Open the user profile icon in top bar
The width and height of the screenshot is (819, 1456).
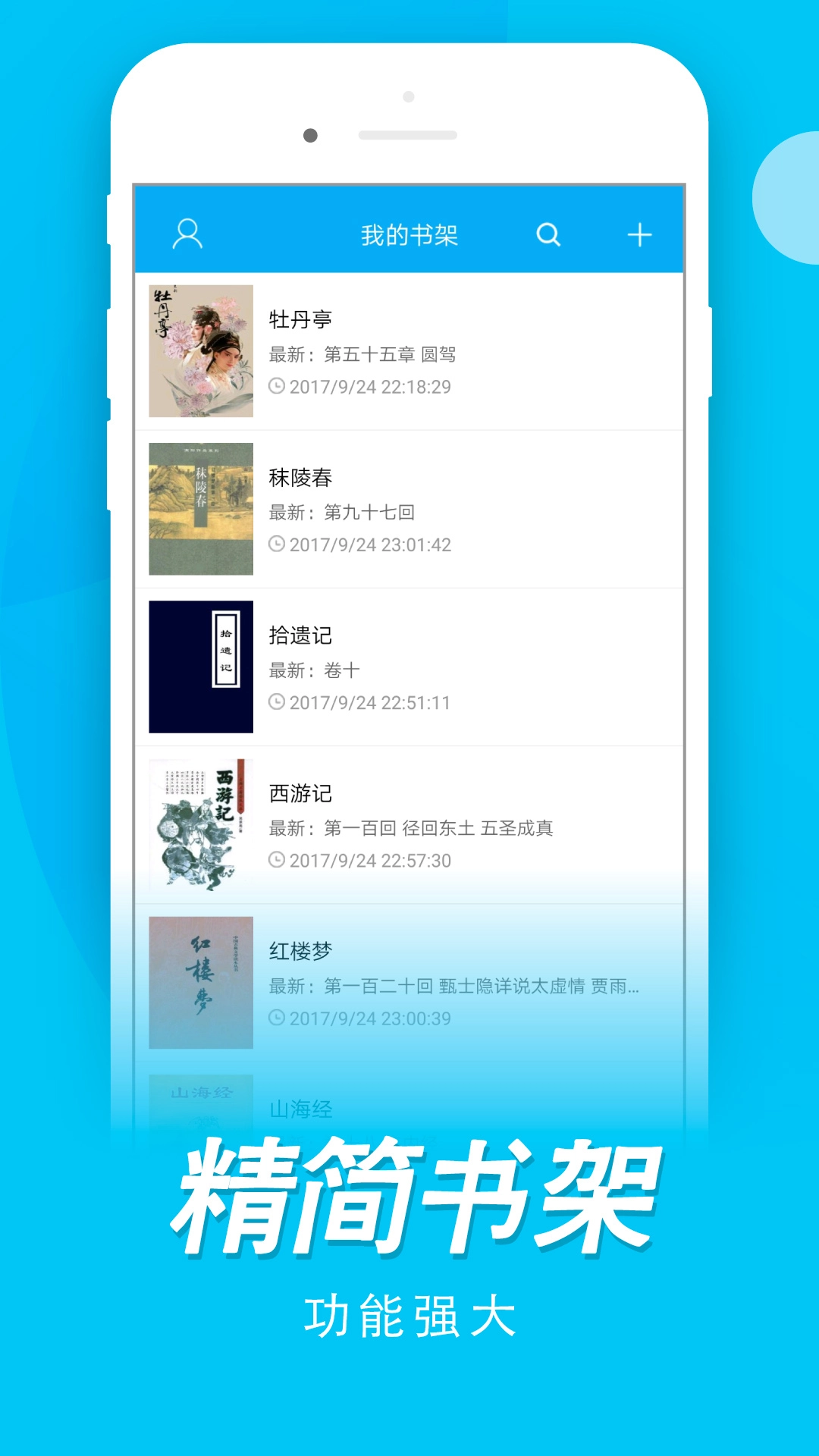[x=187, y=234]
